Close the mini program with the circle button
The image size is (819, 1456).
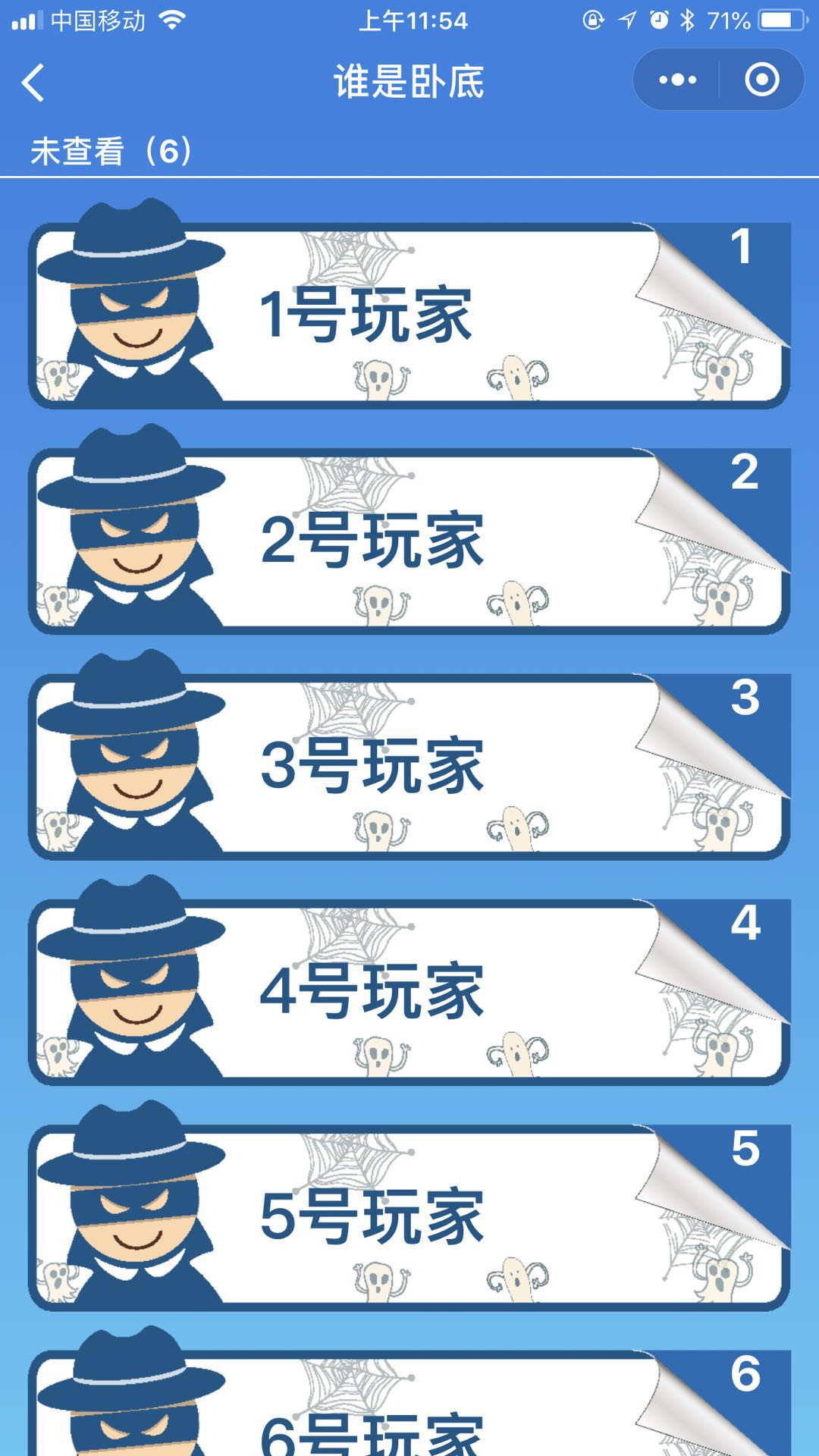point(761,80)
